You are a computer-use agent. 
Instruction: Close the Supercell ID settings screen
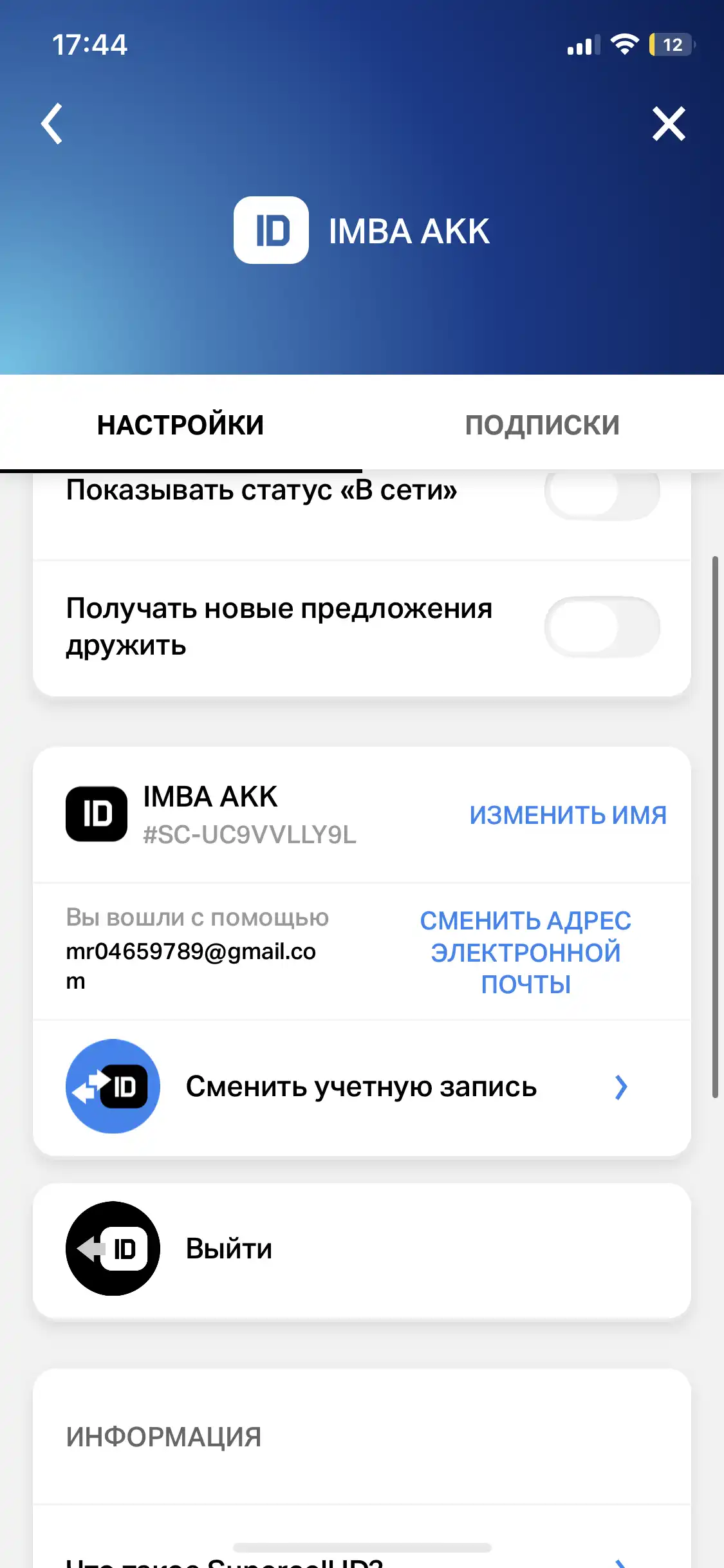[x=669, y=124]
